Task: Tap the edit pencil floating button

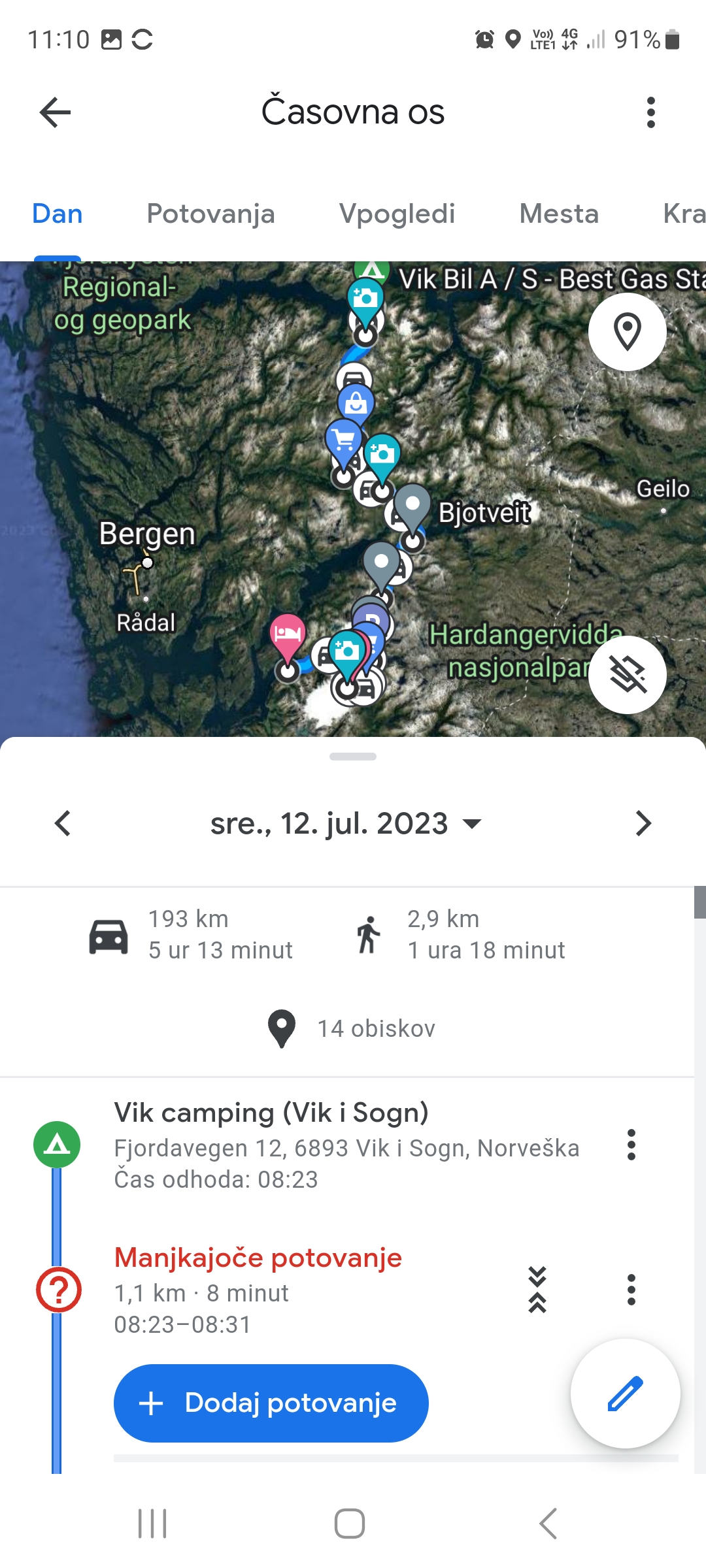Action: coord(625,1393)
